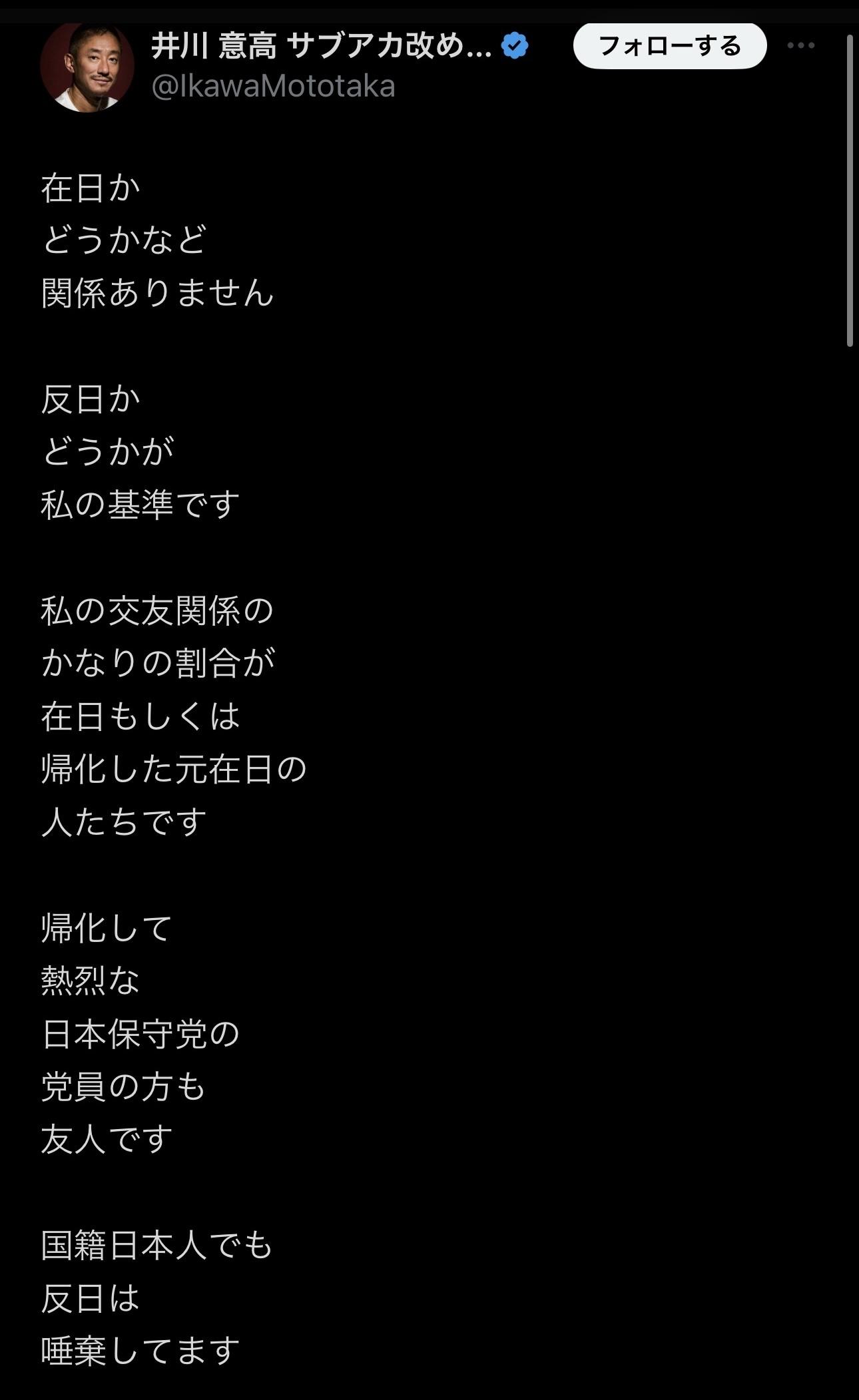Open the three-dot overflow menu
859x1400 pixels.
point(801,45)
